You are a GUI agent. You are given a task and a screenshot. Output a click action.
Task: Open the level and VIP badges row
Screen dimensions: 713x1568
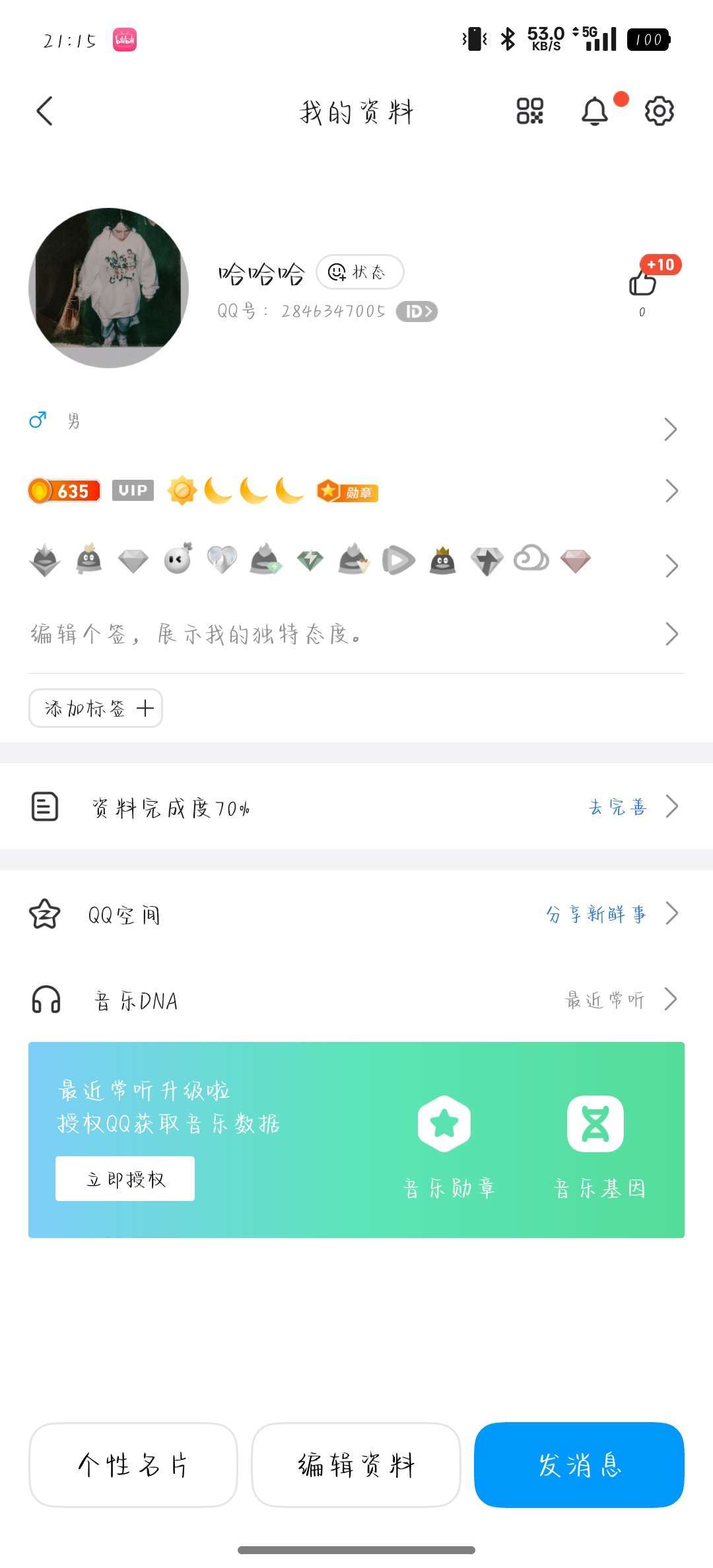pos(356,491)
